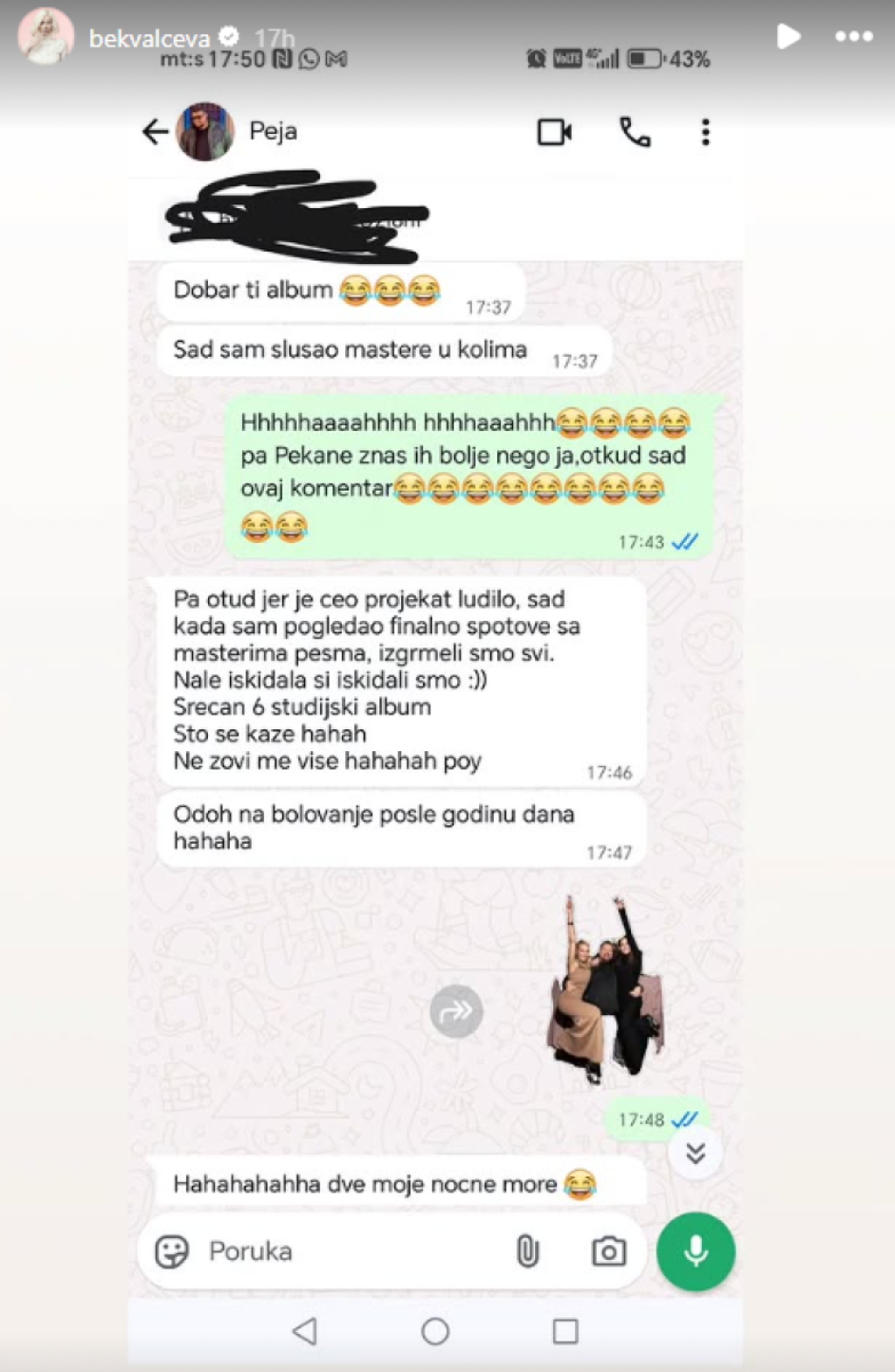This screenshot has width=895, height=1372.
Task: Open the bekvalceva username link
Action: click(x=149, y=38)
